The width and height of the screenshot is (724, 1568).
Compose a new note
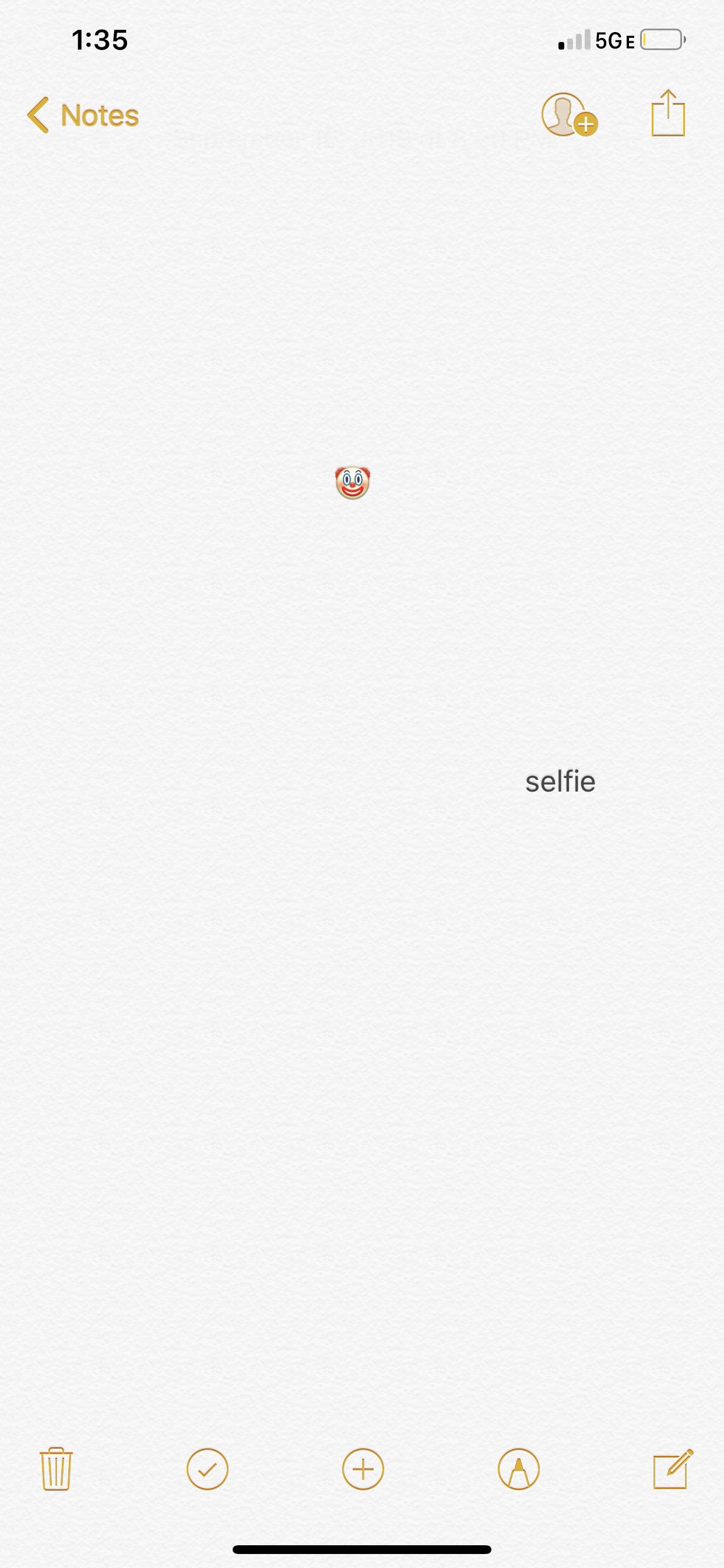672,1469
